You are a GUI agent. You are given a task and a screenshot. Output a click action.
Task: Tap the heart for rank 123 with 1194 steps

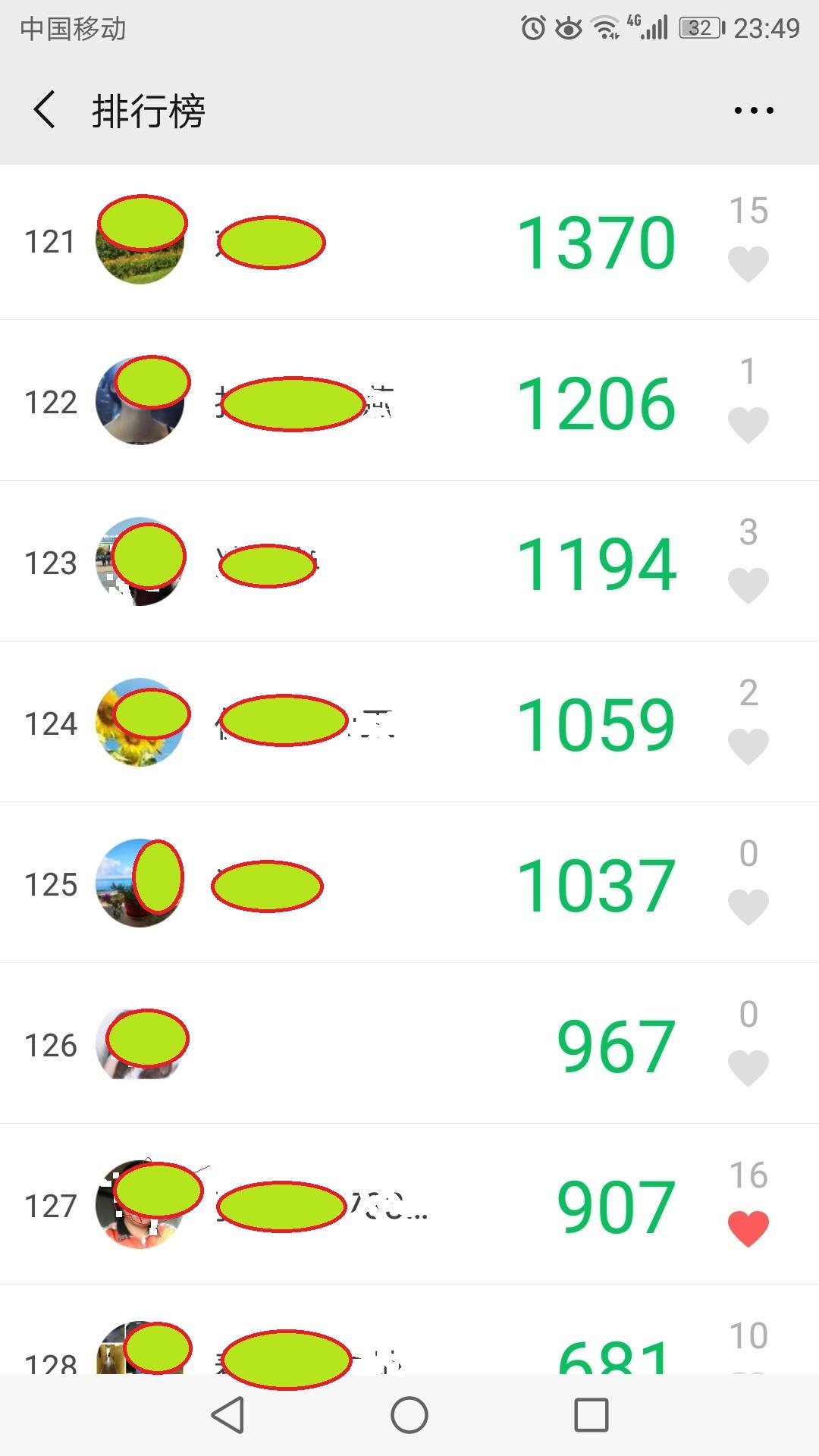748,585
